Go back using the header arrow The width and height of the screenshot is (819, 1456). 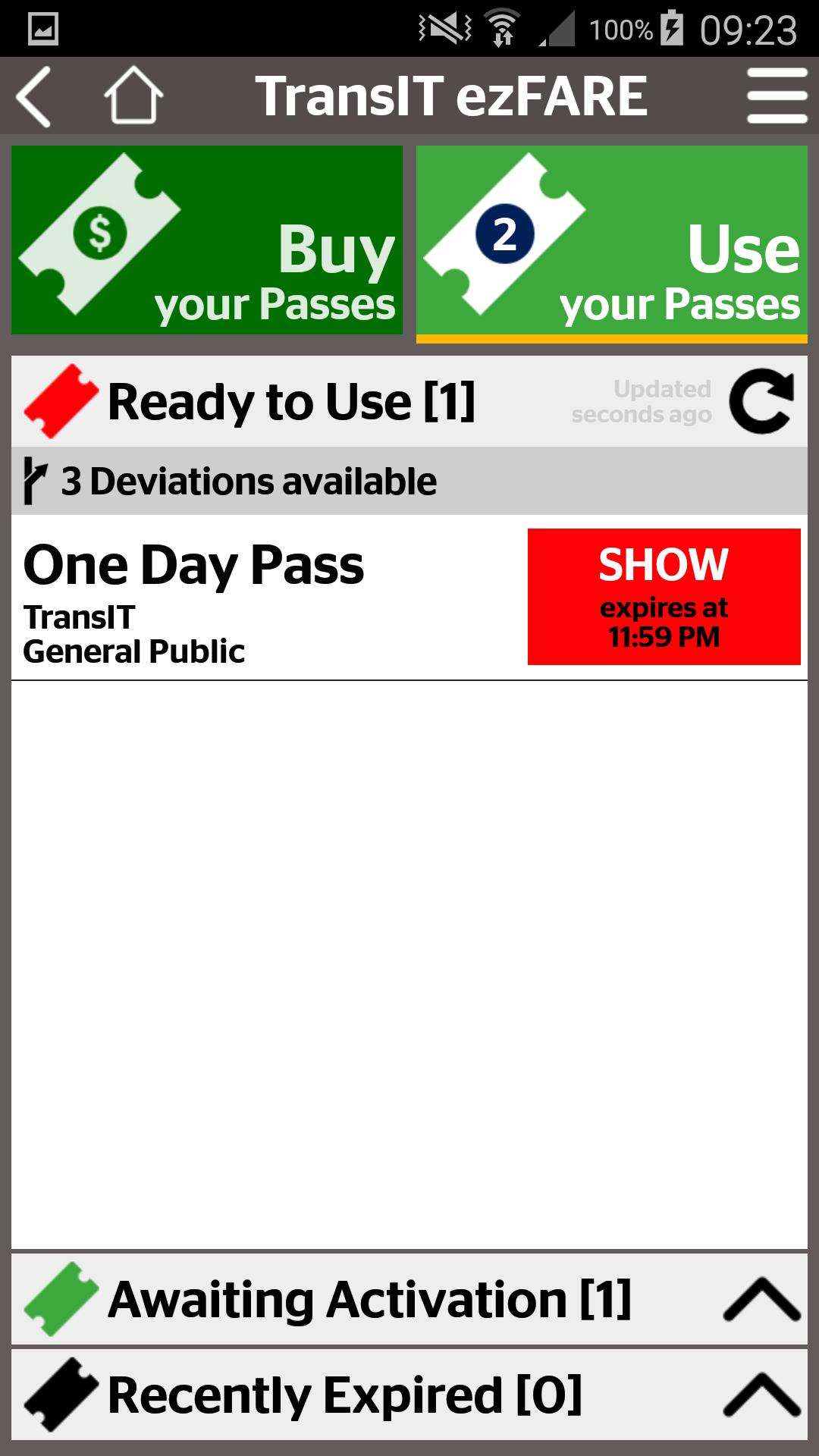[34, 96]
